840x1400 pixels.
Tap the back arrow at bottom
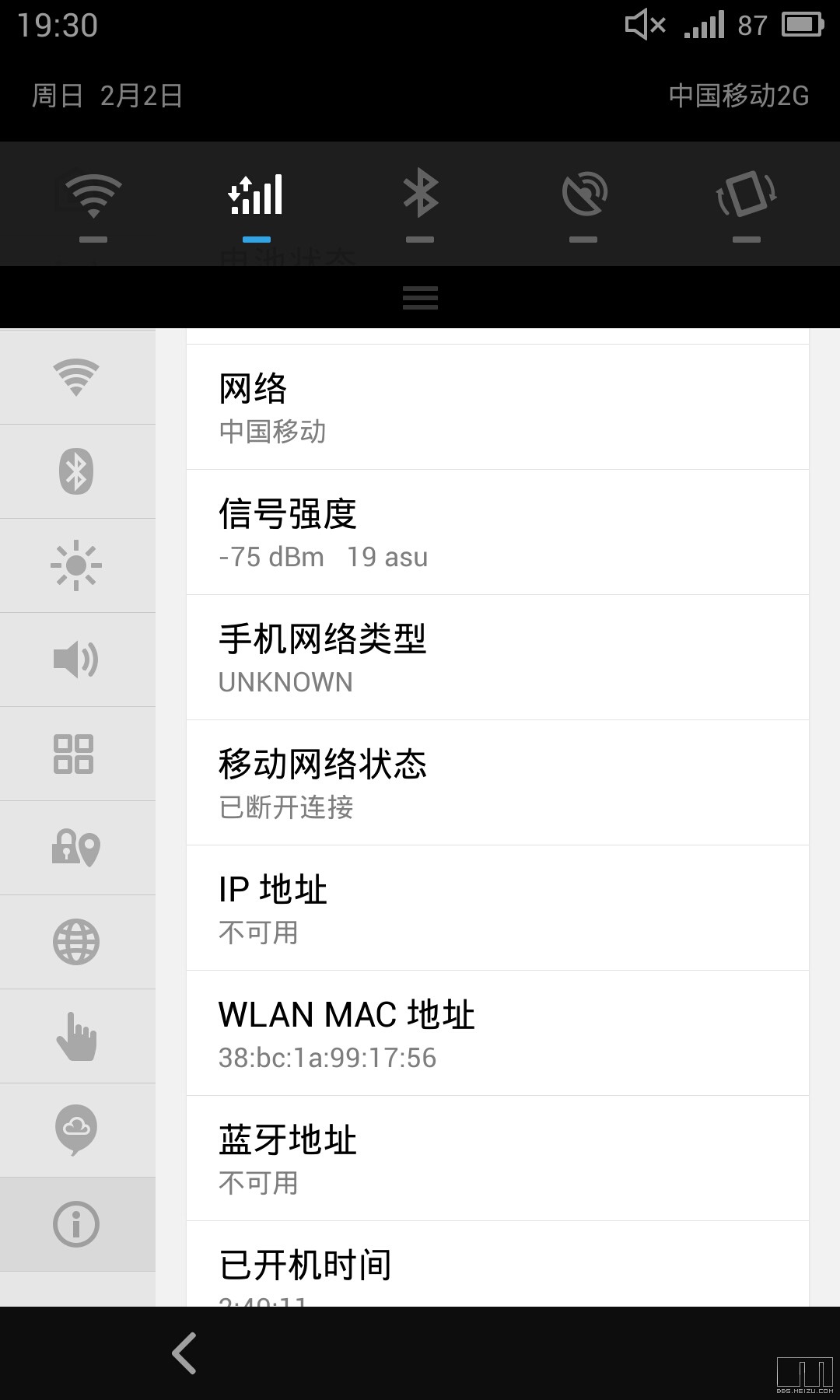point(184,1353)
